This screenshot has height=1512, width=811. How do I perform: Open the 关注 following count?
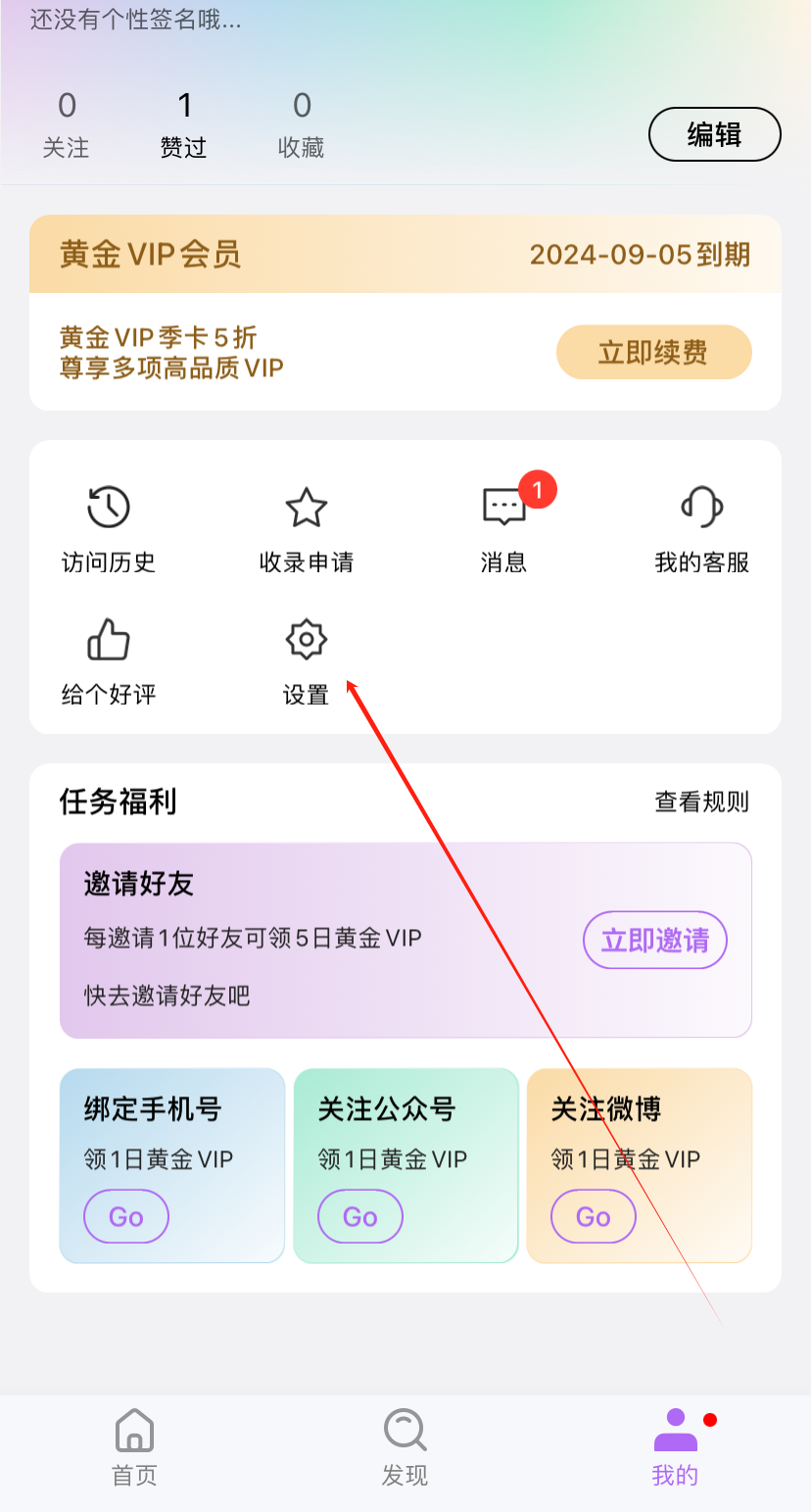coord(67,124)
